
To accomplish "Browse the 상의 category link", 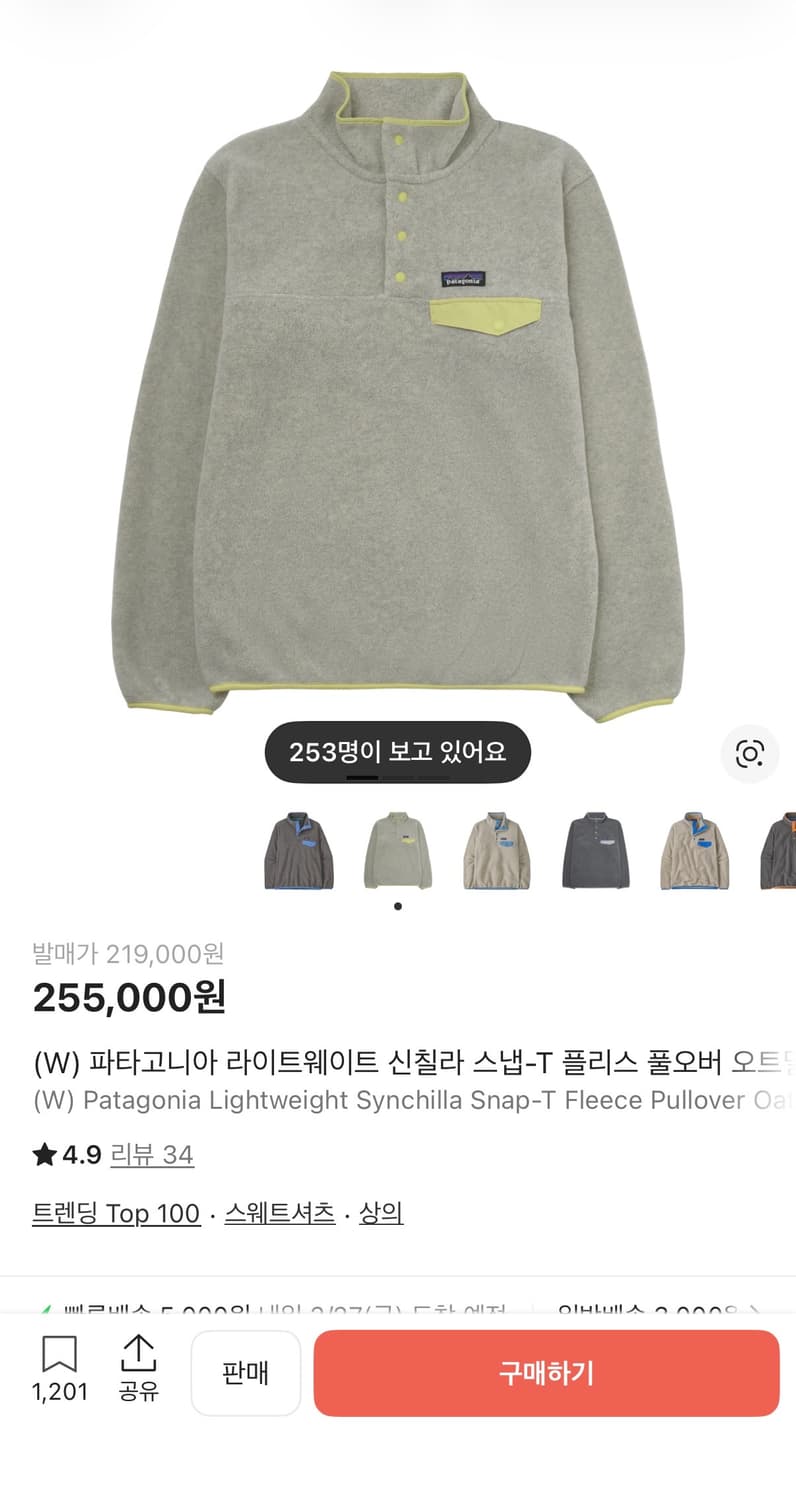I will point(381,1213).
